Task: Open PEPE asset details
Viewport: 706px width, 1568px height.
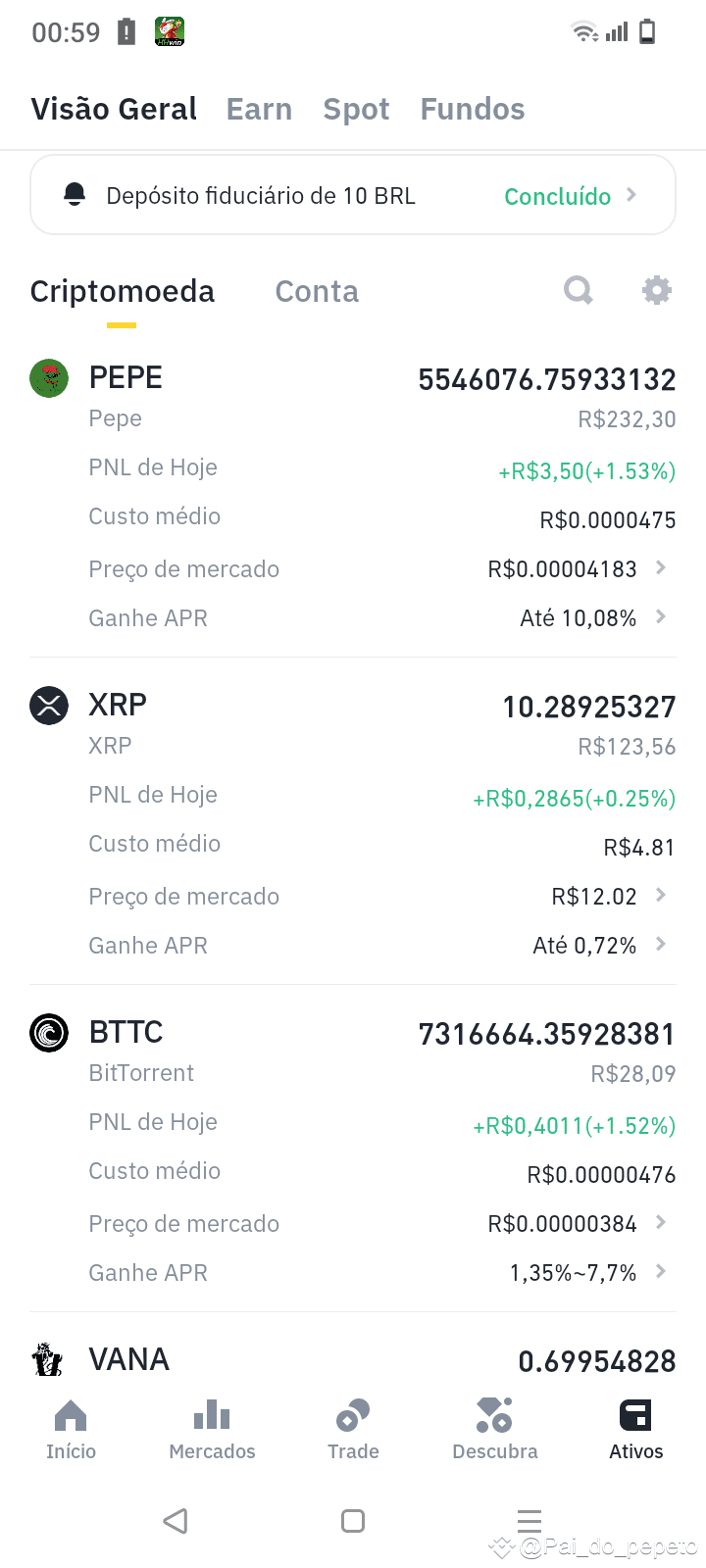Action: point(353,397)
